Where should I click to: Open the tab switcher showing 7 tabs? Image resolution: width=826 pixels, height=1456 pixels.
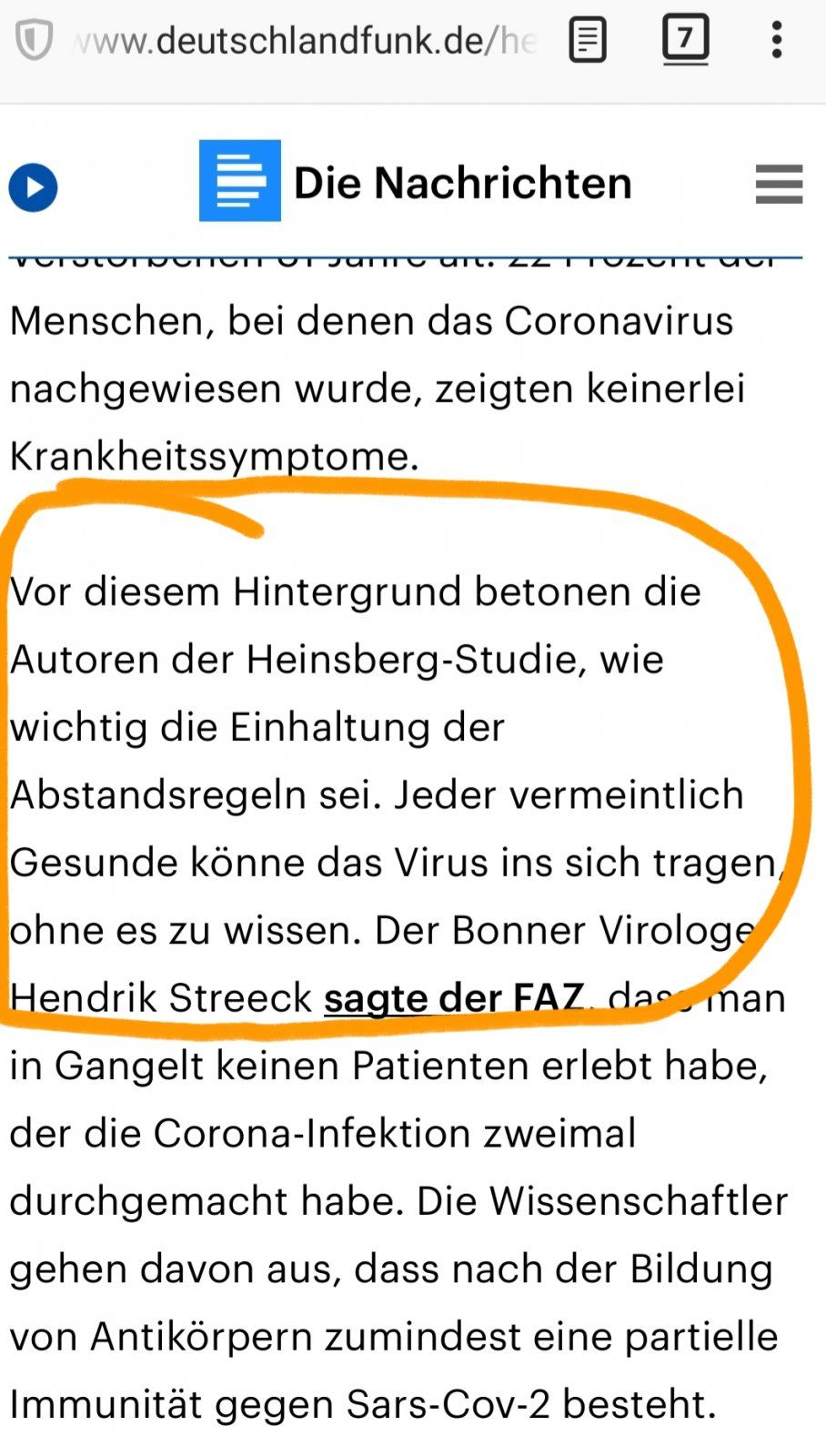pos(685,40)
